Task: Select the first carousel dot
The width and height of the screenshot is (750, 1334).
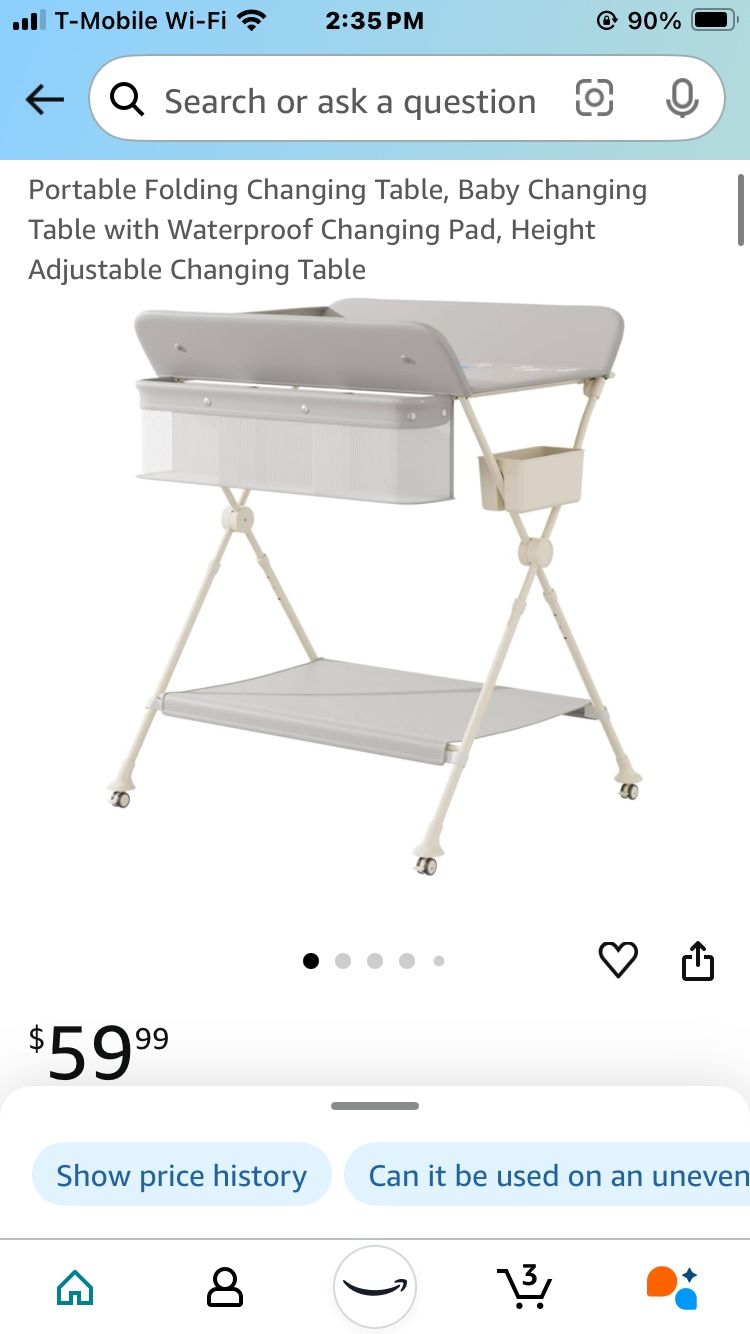Action: [x=311, y=960]
